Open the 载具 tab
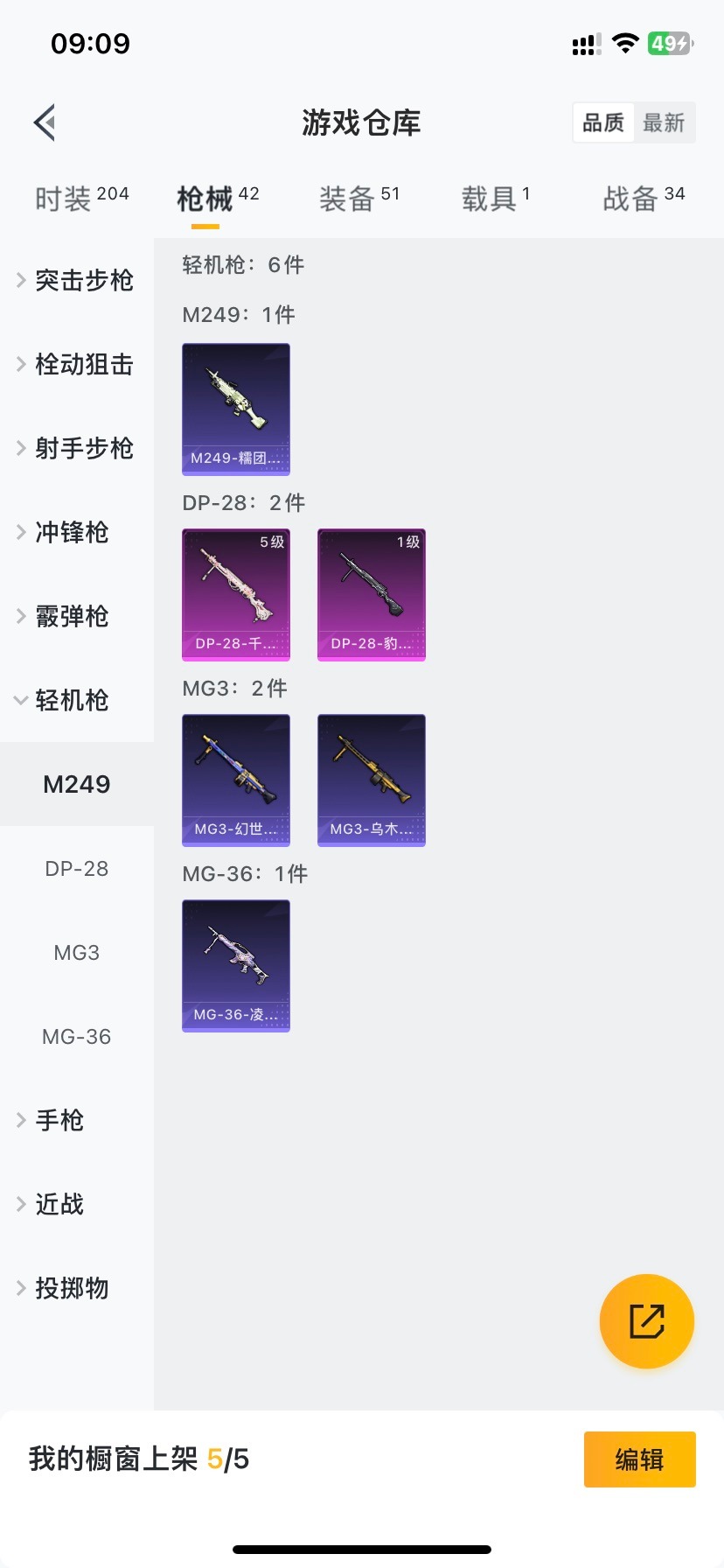This screenshot has width=724, height=1568. 495,199
